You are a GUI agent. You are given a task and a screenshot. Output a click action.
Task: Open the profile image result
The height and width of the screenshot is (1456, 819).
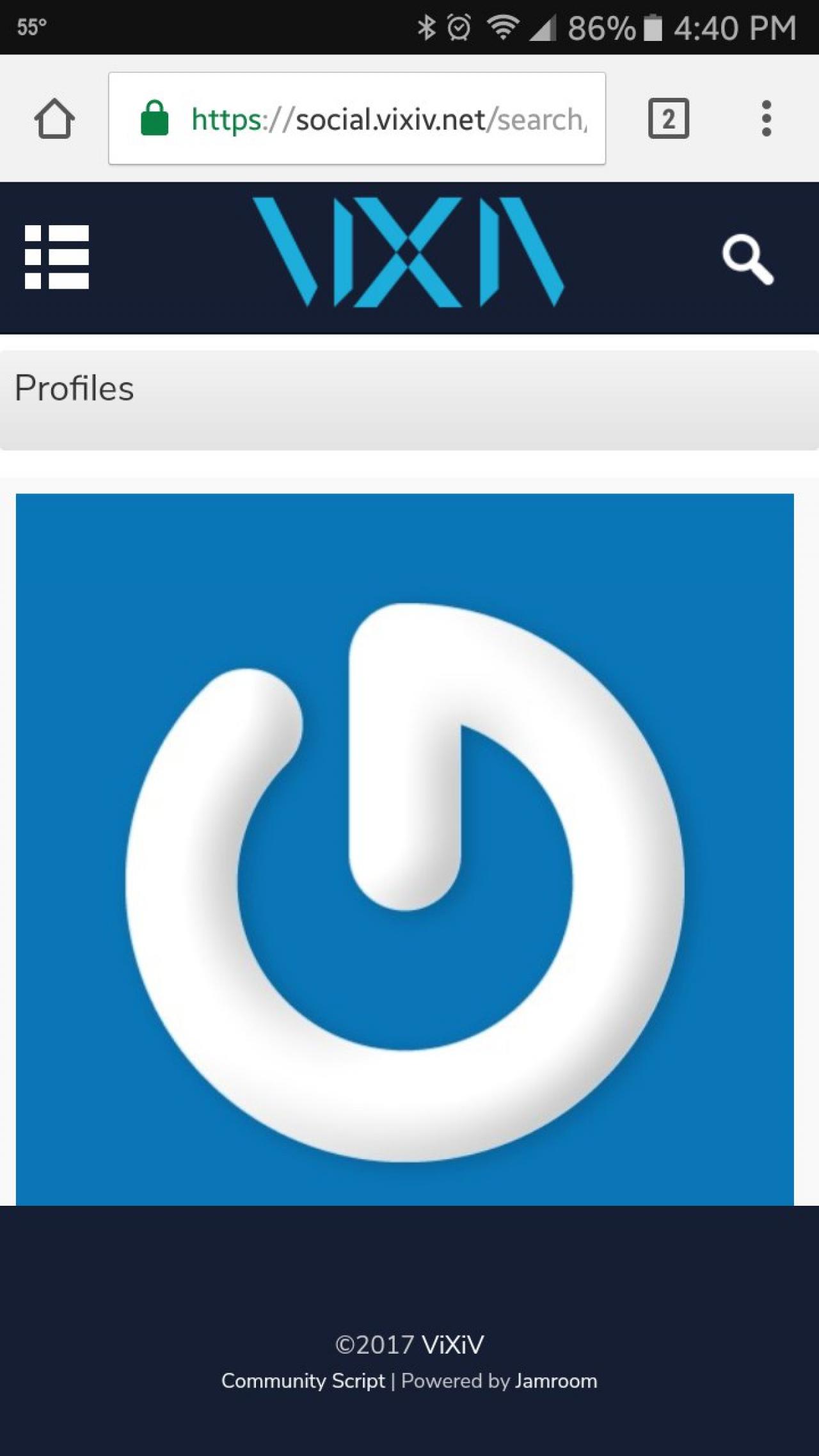[404, 849]
